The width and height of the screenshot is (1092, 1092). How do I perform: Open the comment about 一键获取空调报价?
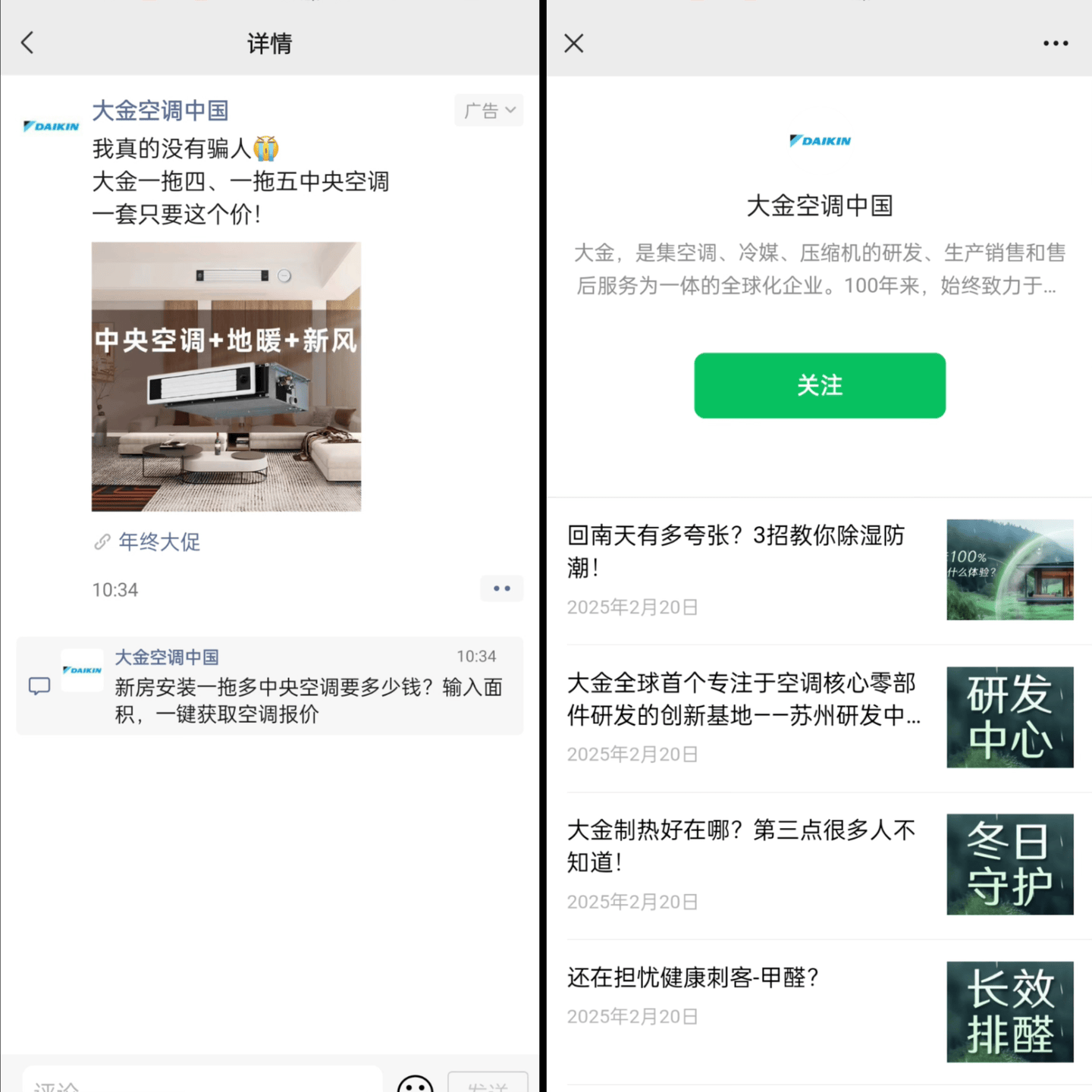click(307, 700)
